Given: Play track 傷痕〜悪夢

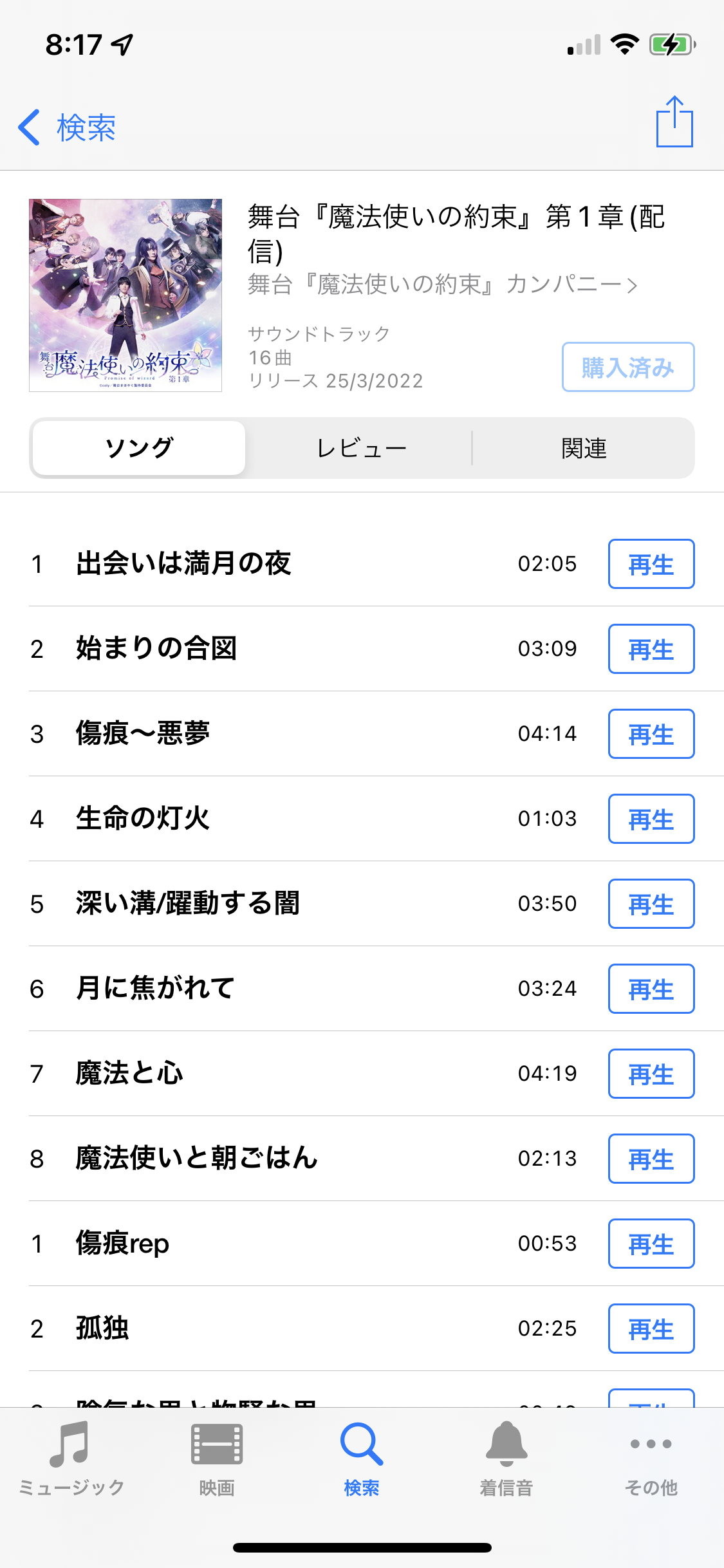Looking at the screenshot, I should point(651,734).
